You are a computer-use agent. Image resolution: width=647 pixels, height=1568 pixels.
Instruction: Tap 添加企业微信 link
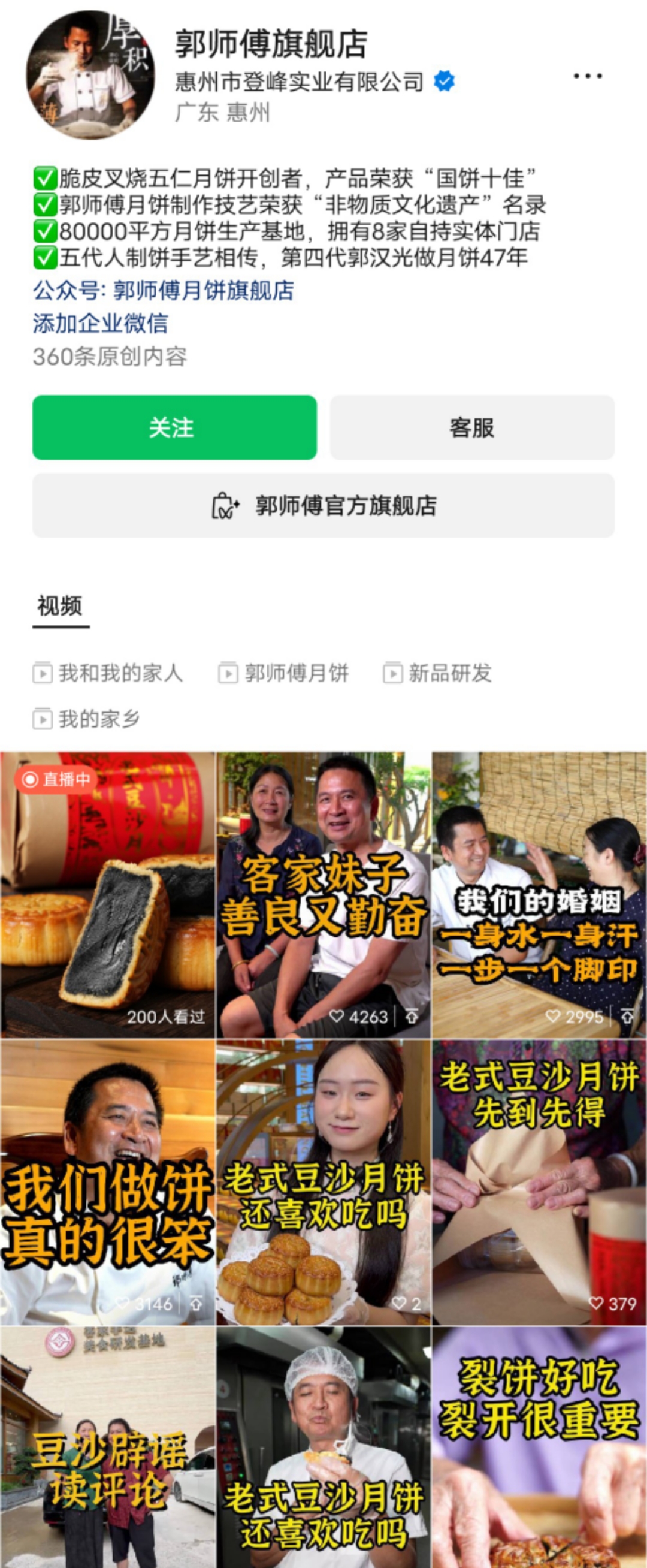101,323
